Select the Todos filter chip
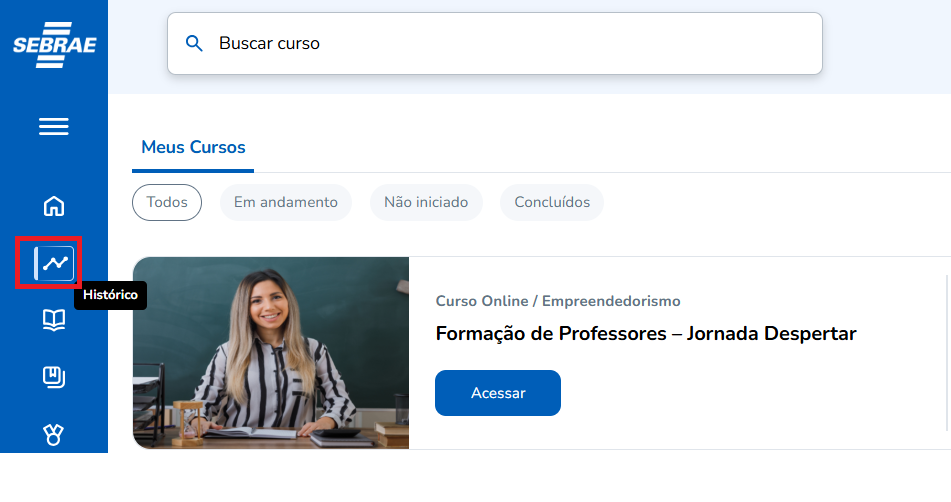 (167, 202)
